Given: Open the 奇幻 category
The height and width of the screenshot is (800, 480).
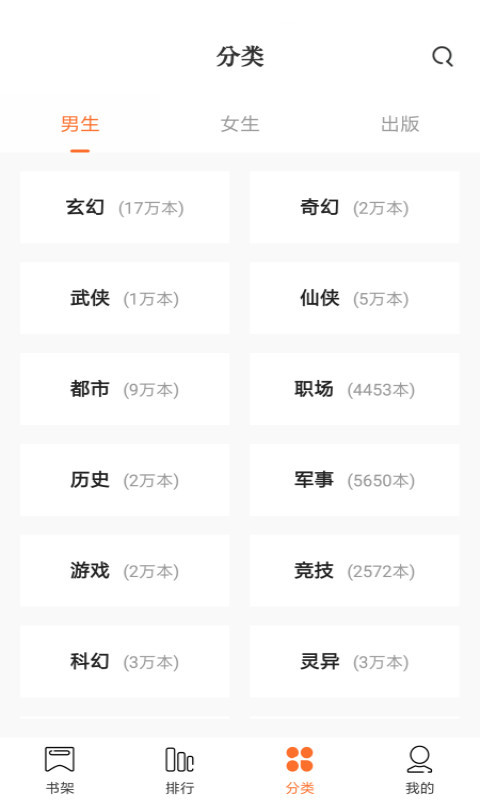Looking at the screenshot, I should 355,208.
